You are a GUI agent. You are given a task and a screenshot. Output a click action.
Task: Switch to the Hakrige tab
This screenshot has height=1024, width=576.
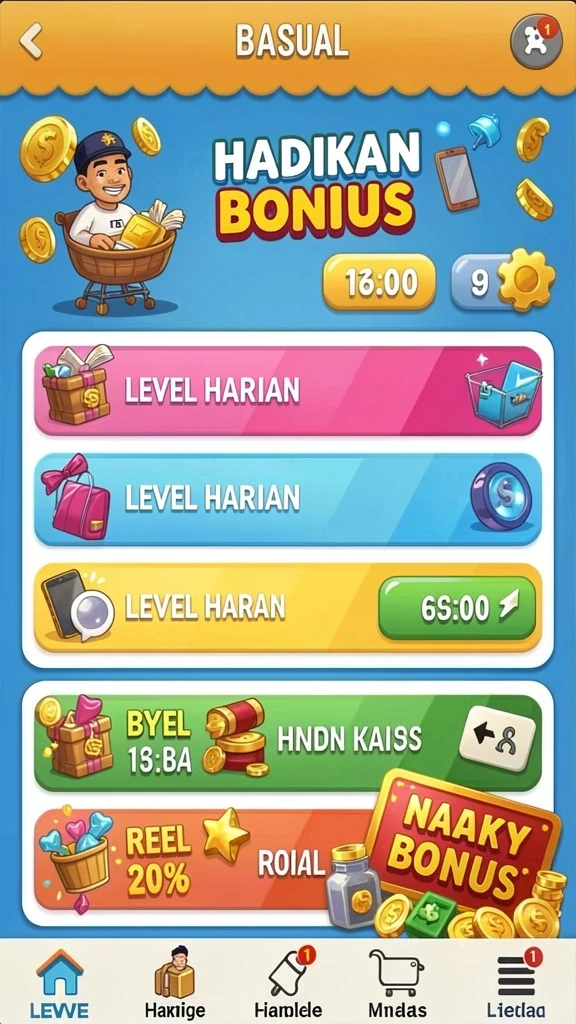pos(174,982)
